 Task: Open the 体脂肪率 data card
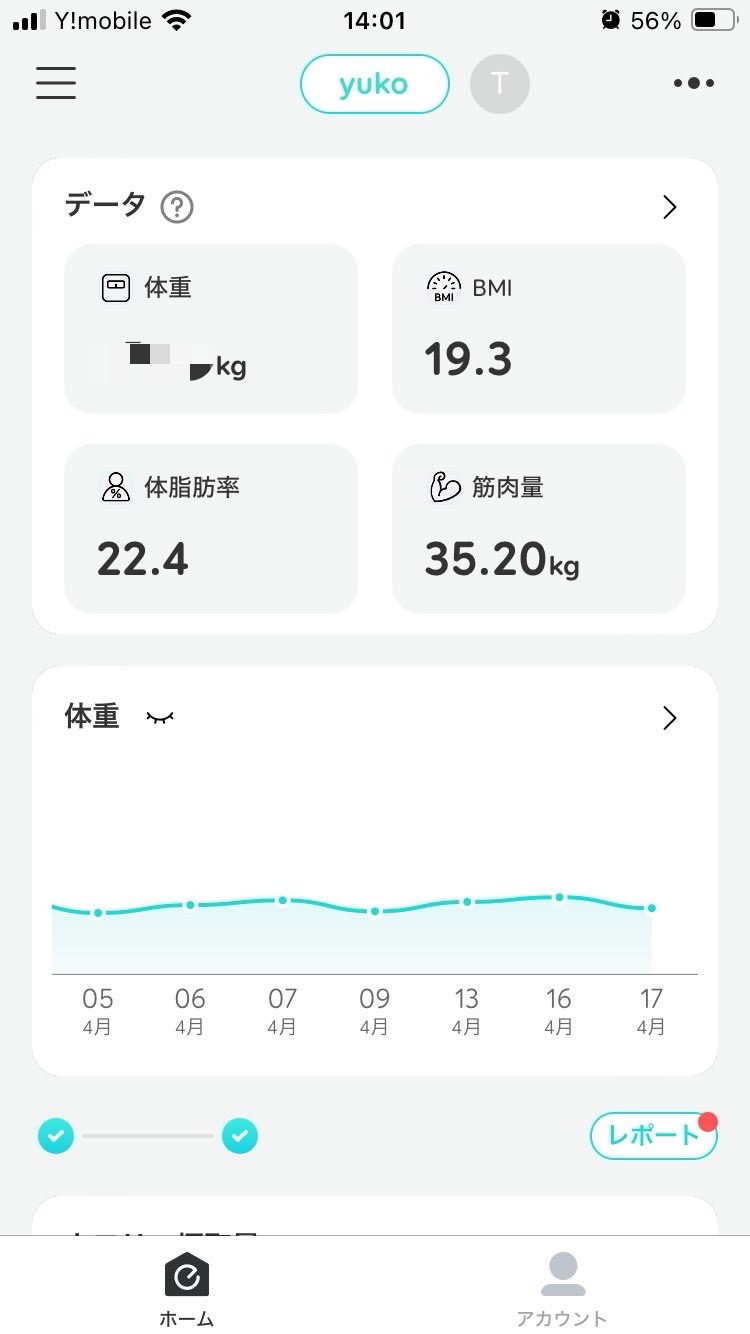pos(211,529)
